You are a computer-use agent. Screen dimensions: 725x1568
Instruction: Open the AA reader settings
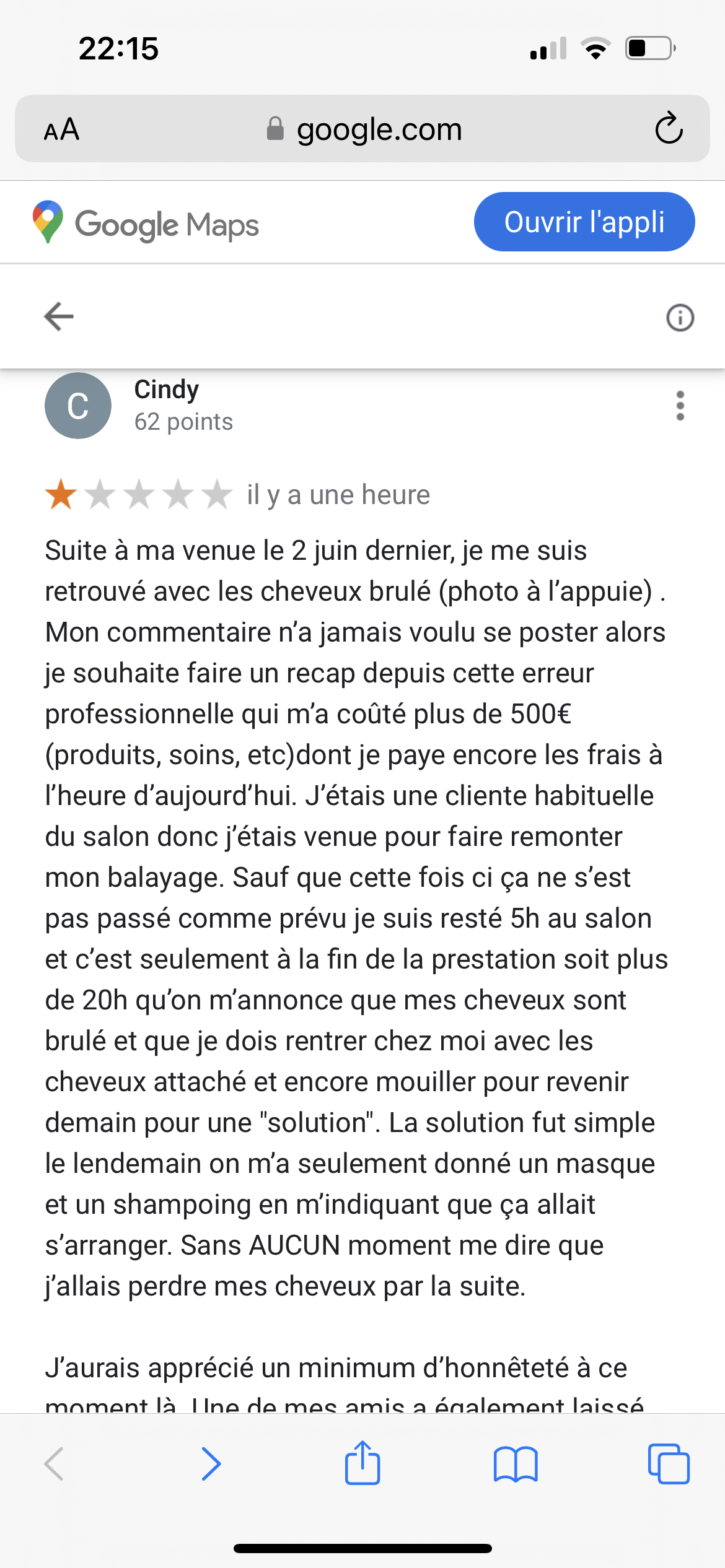[x=61, y=129]
